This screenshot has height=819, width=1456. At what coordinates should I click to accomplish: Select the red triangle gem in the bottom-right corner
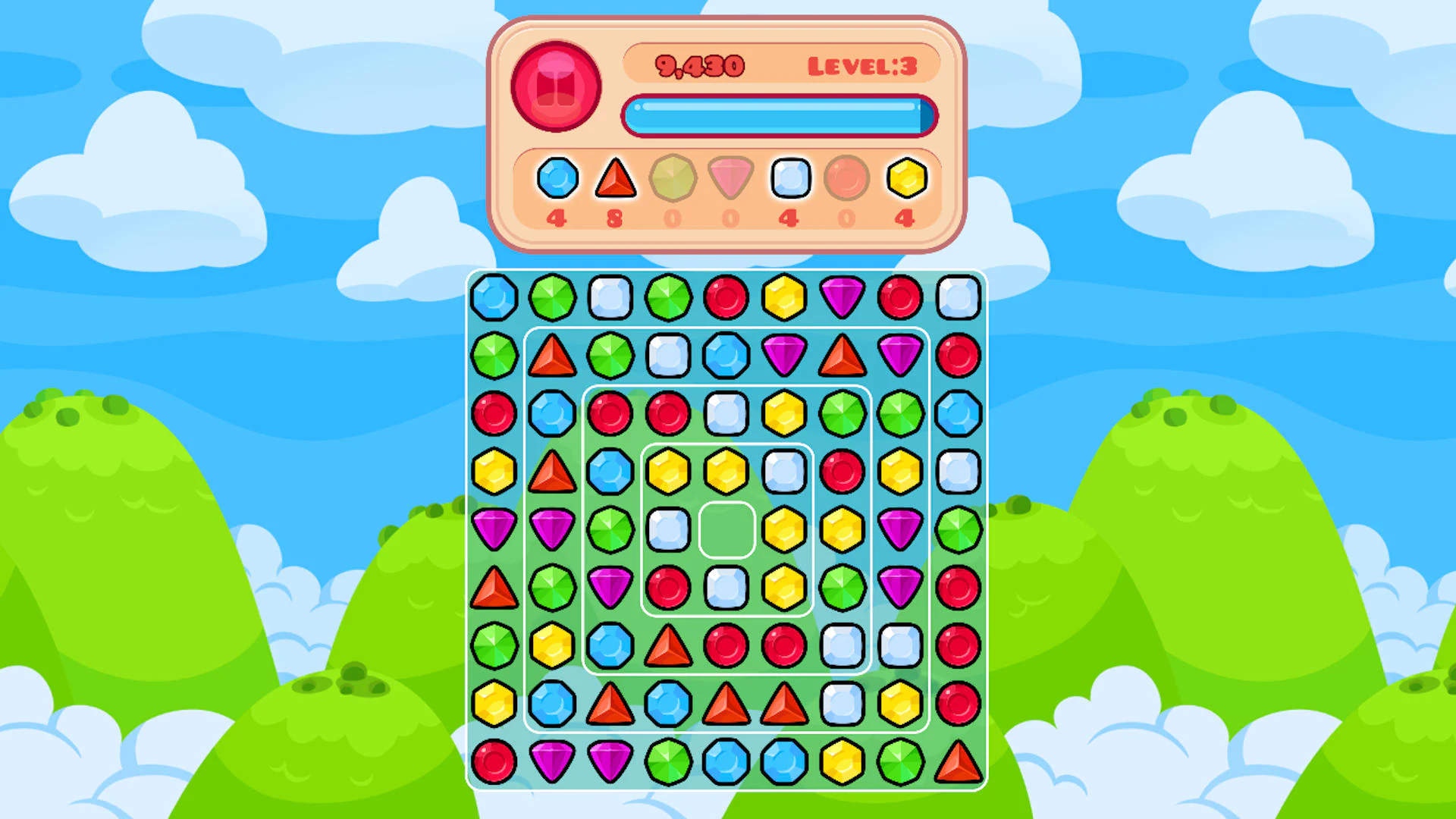tap(959, 761)
